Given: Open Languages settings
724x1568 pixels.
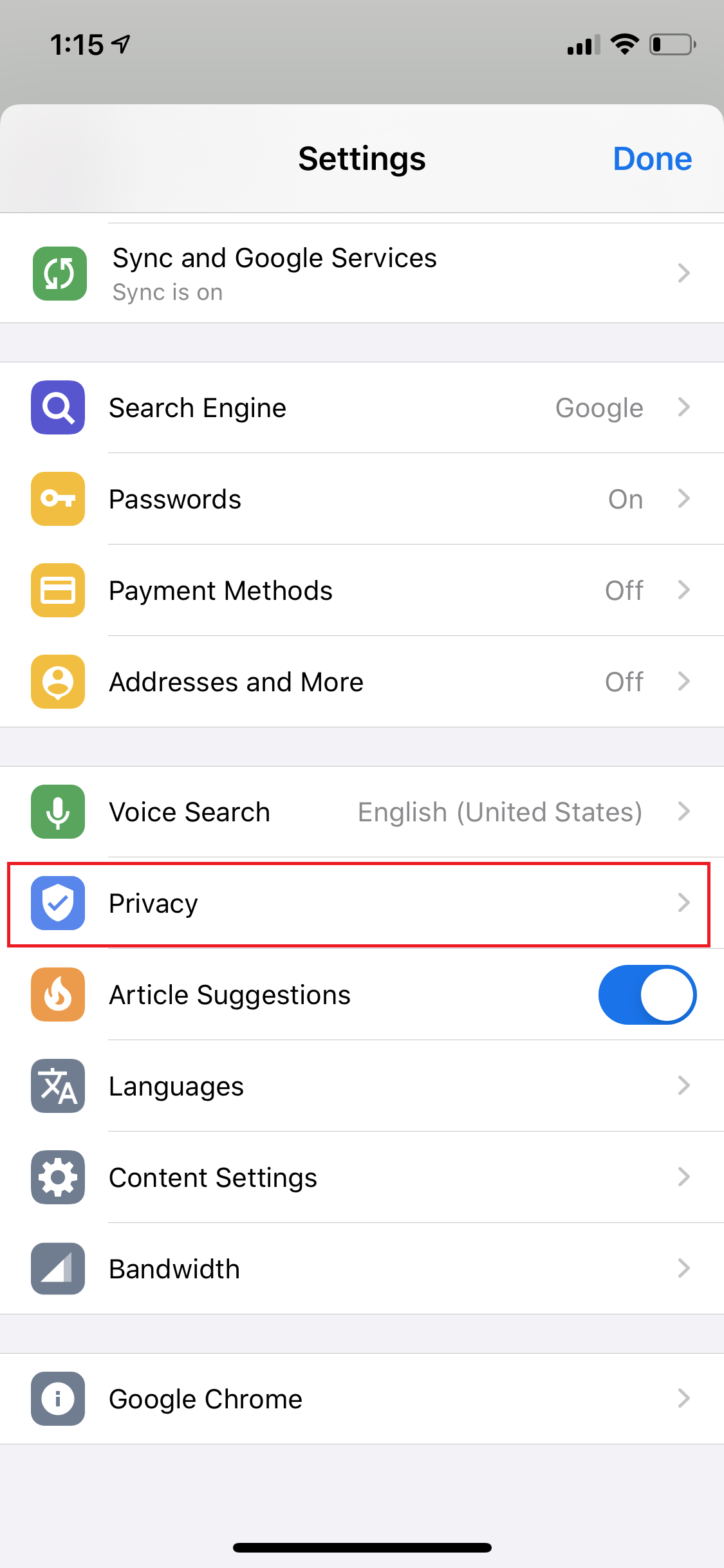Looking at the screenshot, I should pyautogui.click(x=362, y=1086).
